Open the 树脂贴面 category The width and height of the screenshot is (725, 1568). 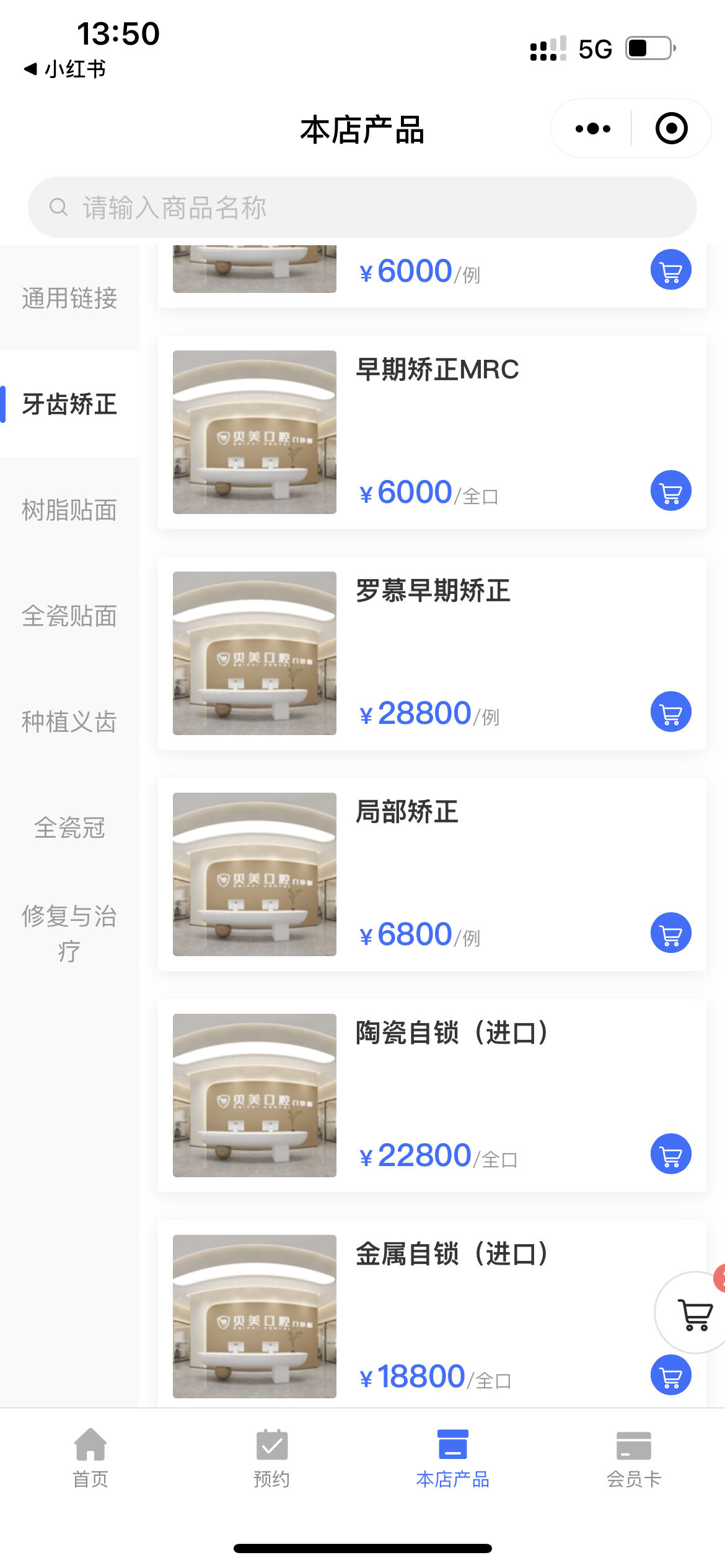pyautogui.click(x=69, y=510)
